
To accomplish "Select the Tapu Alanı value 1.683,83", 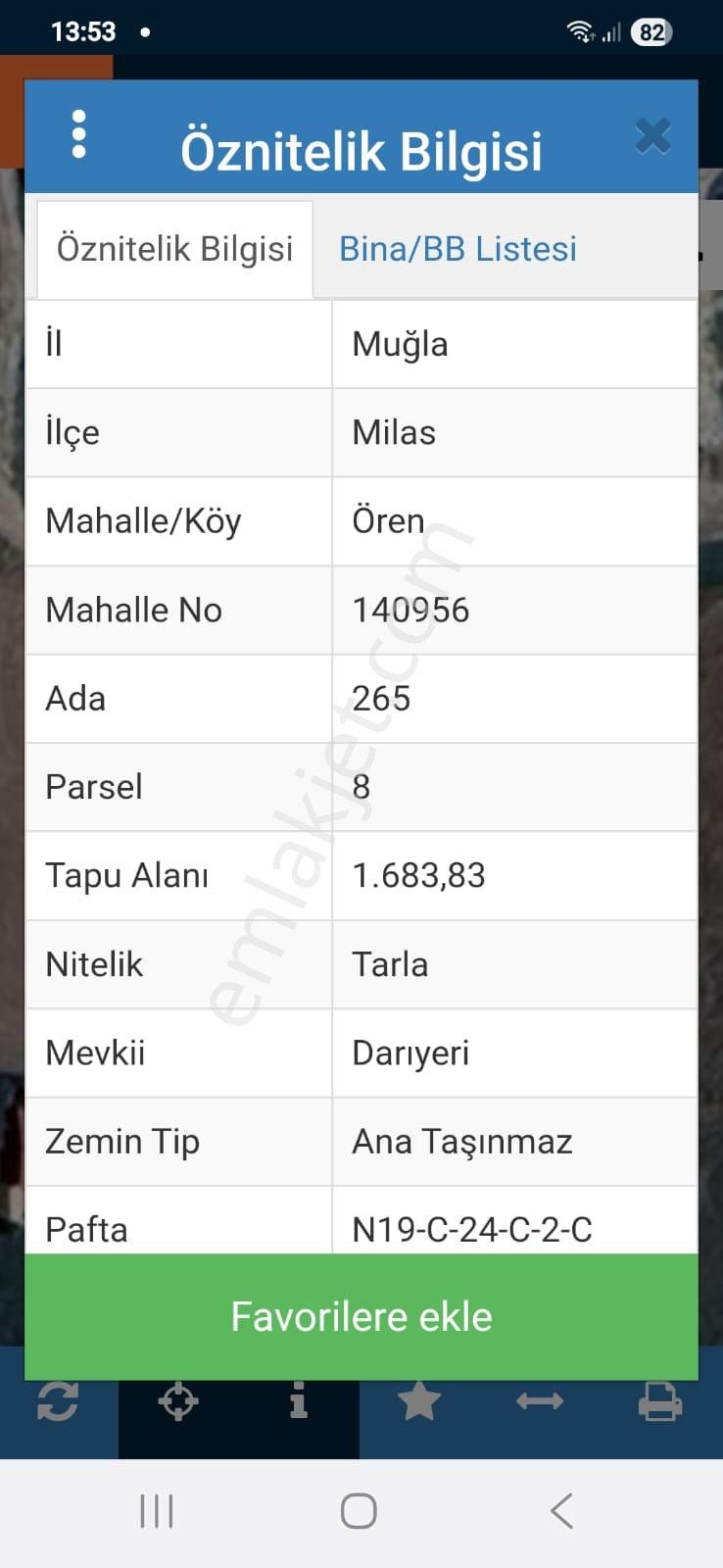I will [419, 876].
